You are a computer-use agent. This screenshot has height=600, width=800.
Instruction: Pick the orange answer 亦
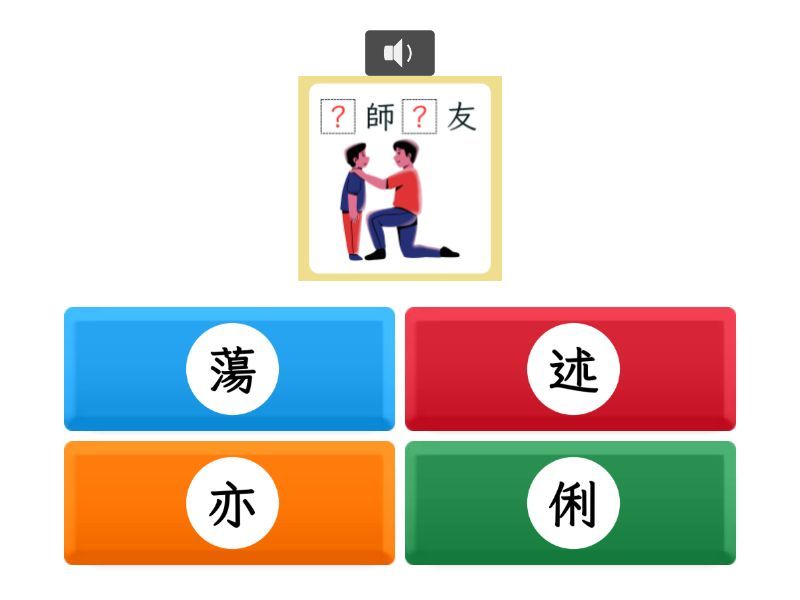pyautogui.click(x=230, y=503)
